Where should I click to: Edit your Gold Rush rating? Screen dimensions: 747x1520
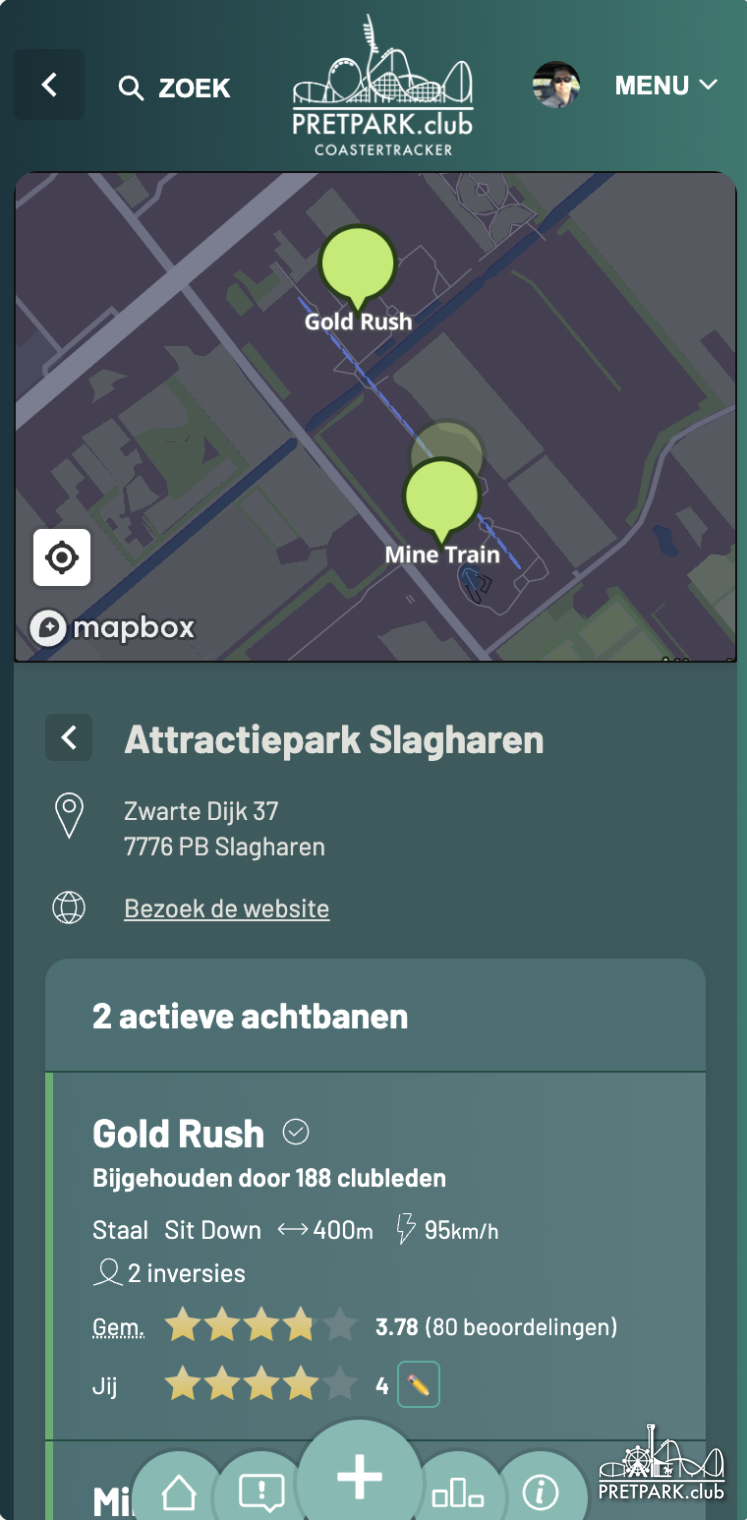coord(418,1385)
